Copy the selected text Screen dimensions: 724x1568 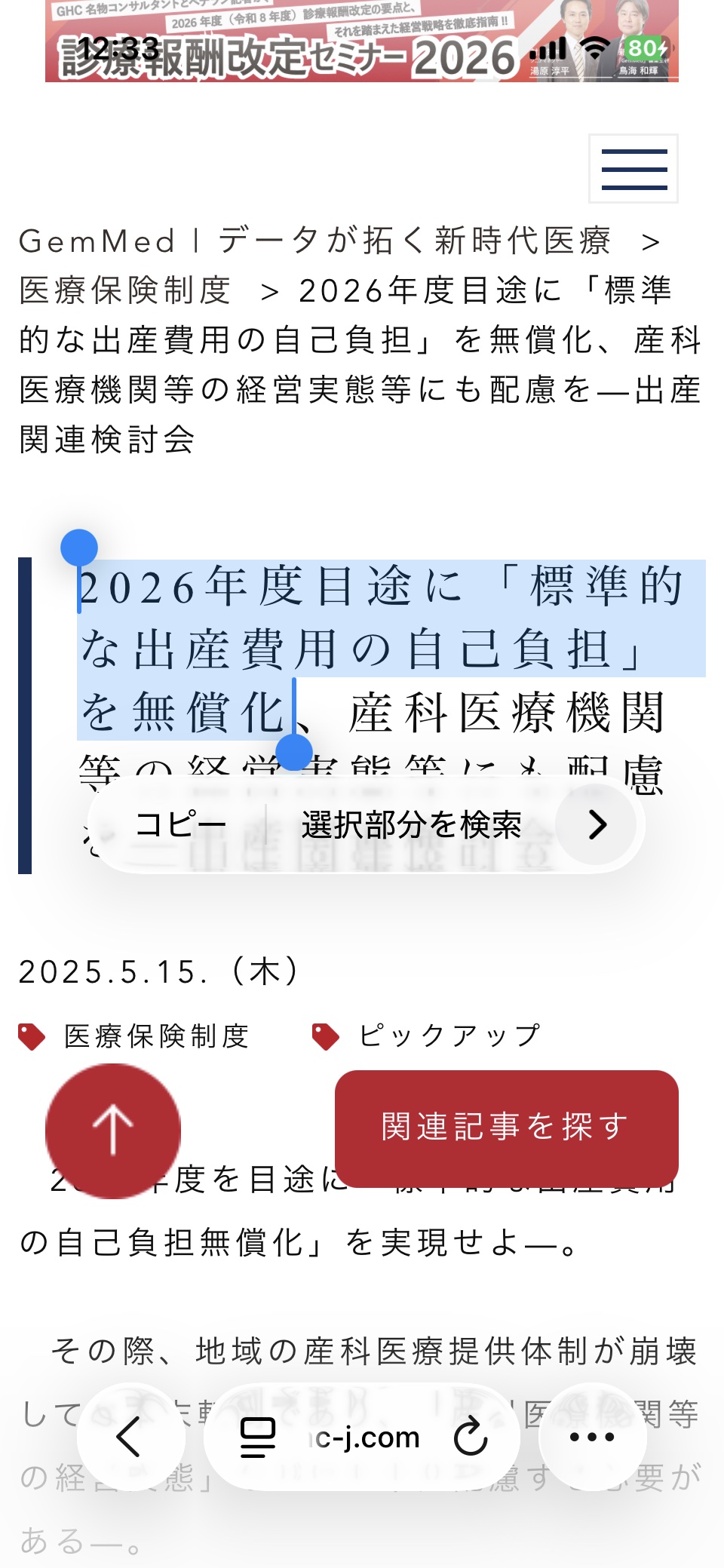[181, 824]
